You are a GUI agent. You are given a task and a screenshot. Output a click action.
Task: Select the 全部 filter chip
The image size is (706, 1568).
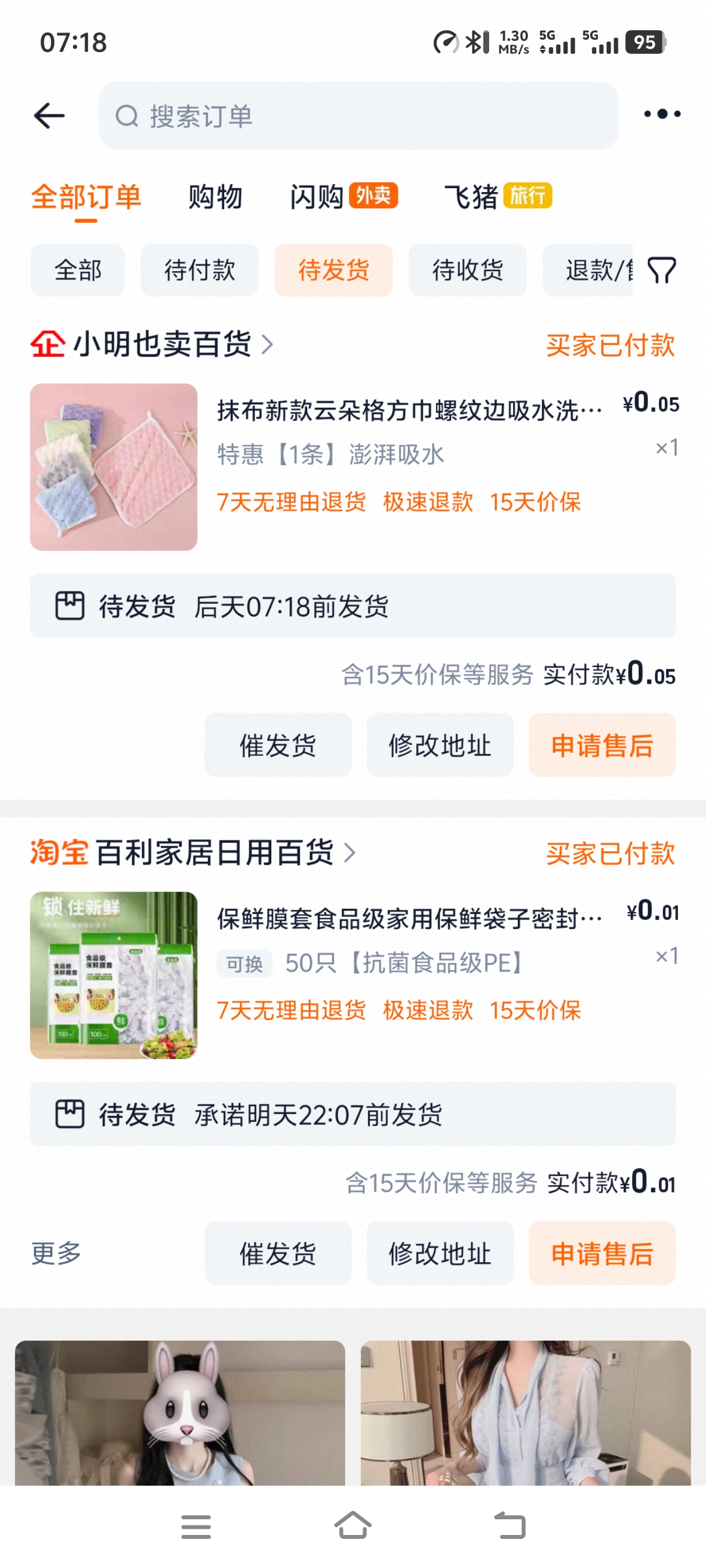coord(77,270)
